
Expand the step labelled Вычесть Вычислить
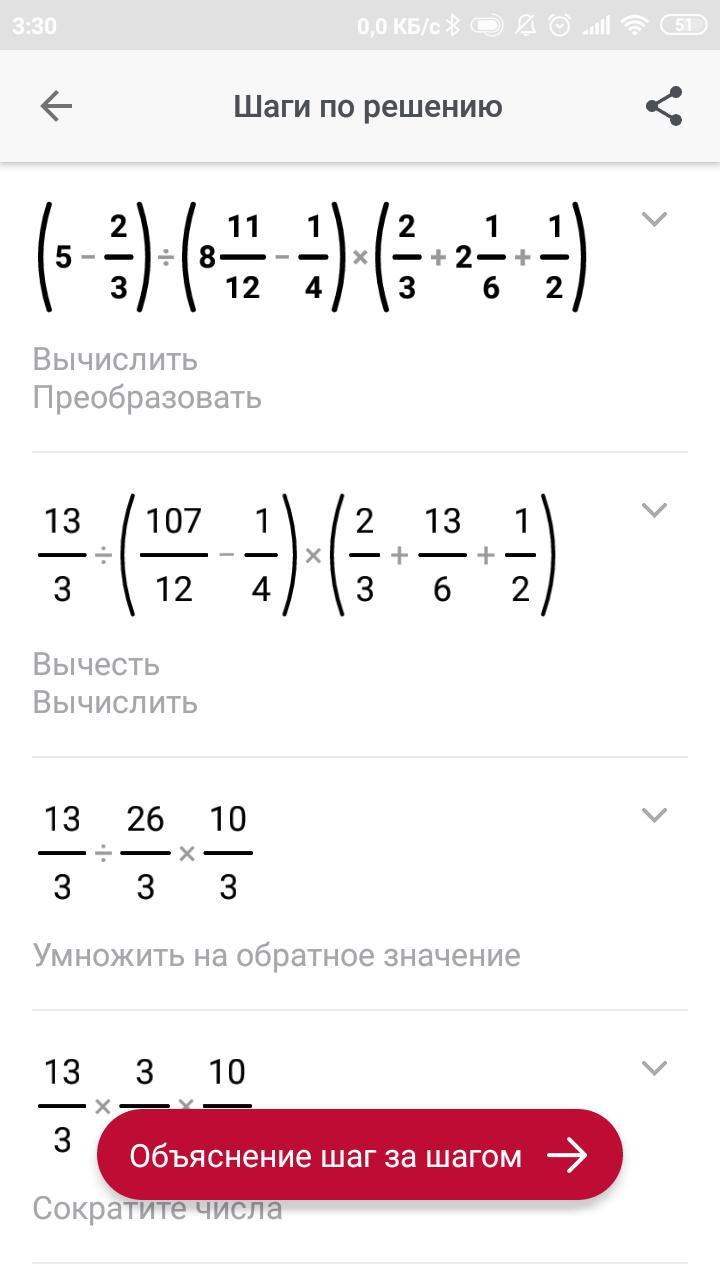click(x=654, y=510)
